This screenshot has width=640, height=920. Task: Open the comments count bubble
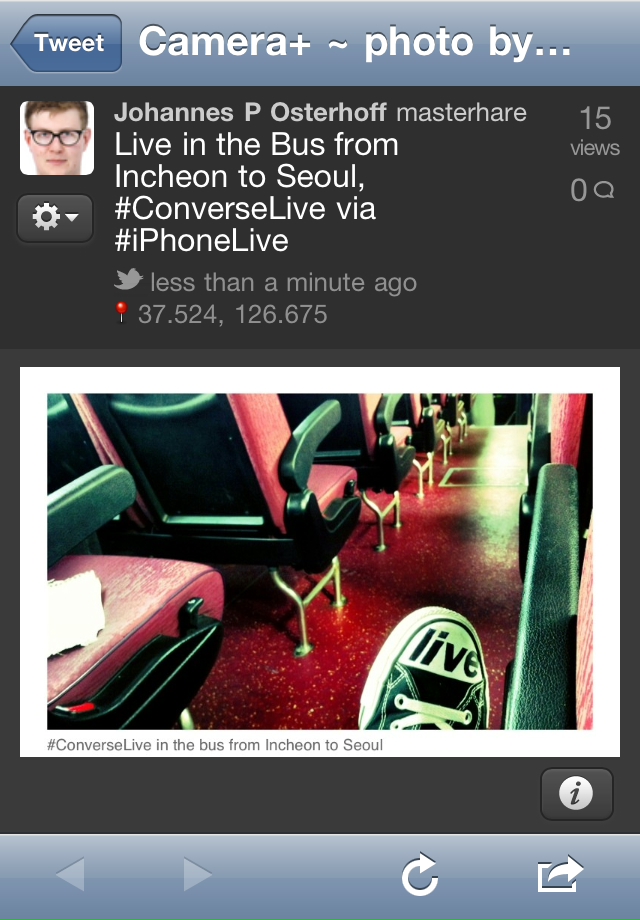pos(592,190)
